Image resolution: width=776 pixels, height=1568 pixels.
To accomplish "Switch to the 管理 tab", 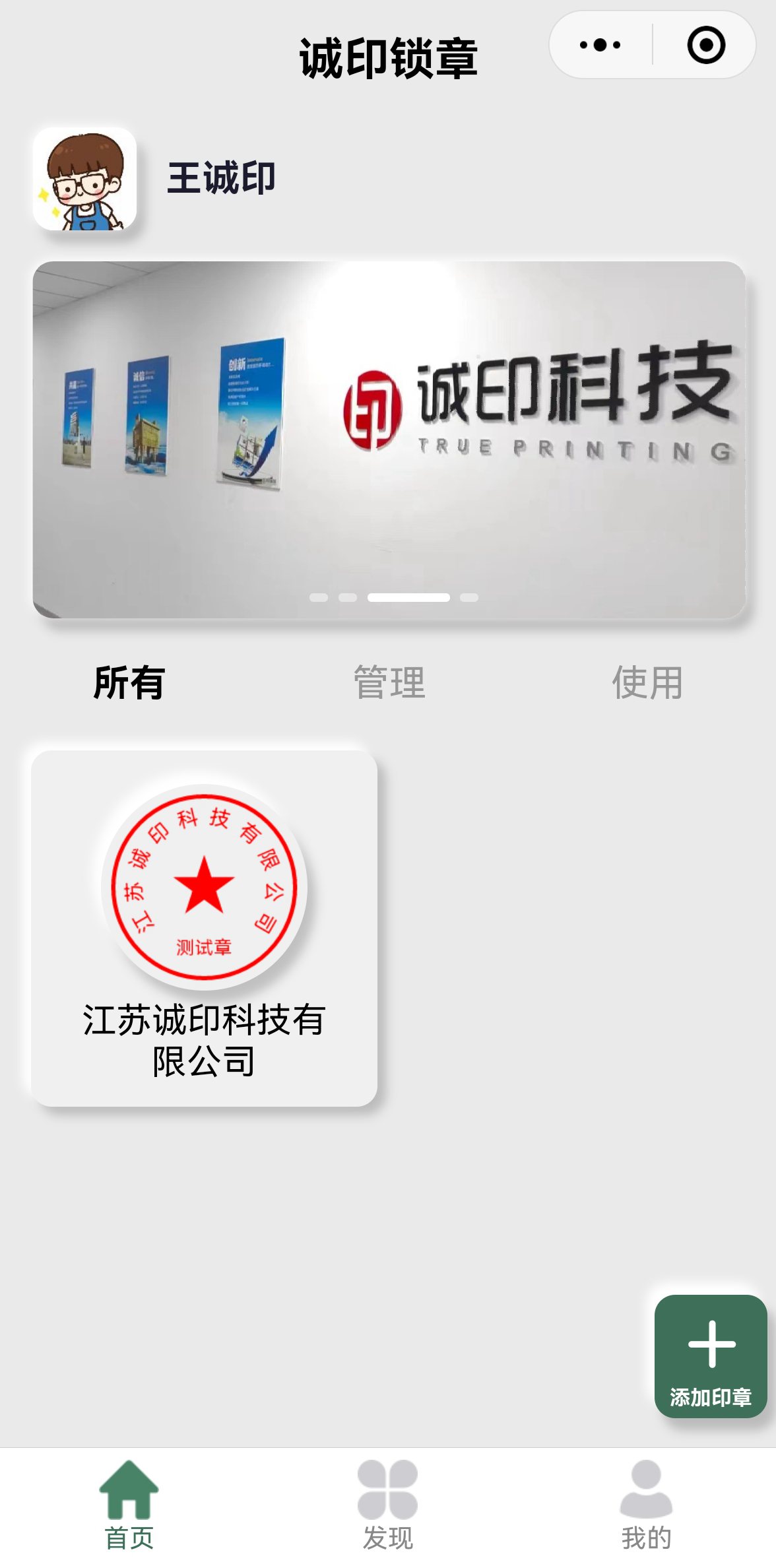I will click(389, 682).
